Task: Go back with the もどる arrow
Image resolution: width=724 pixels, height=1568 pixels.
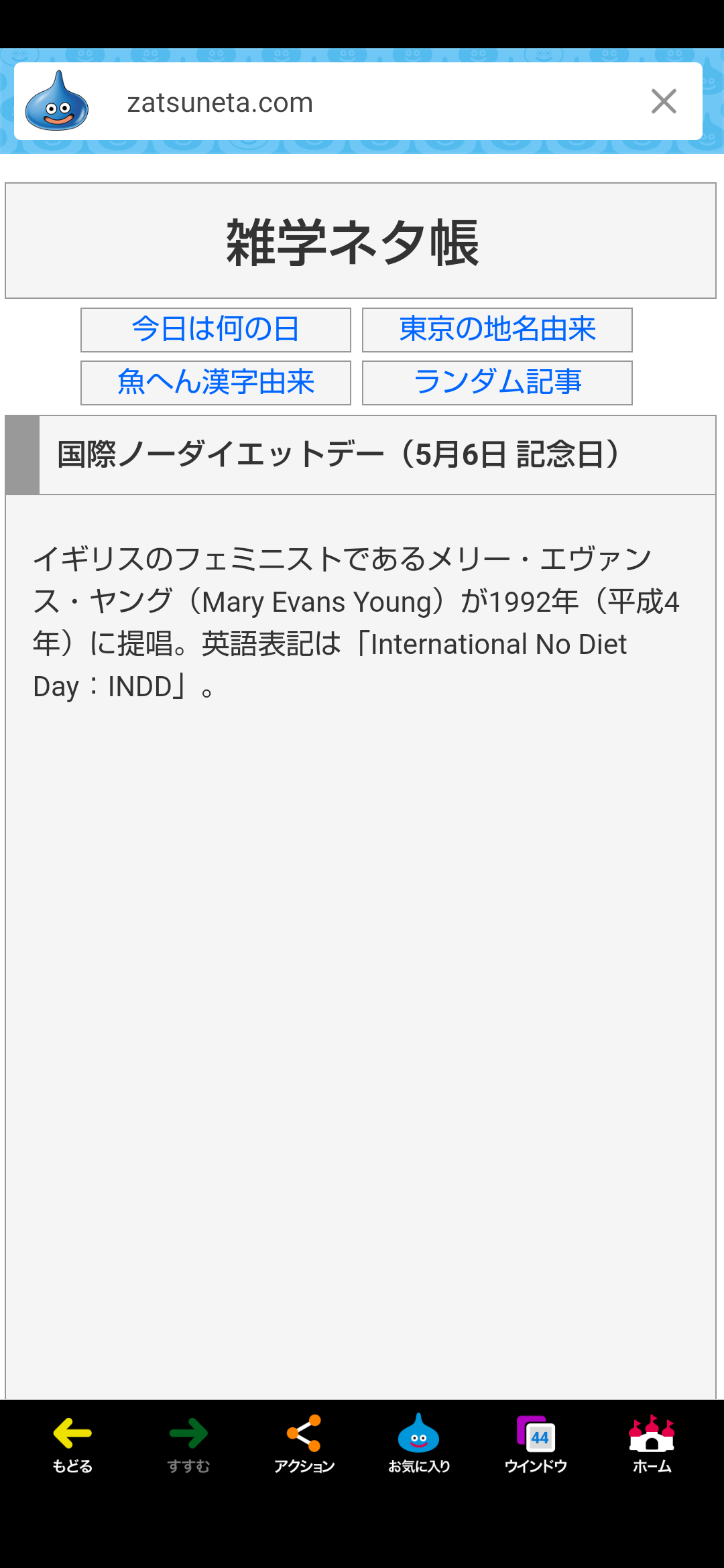Action: click(x=72, y=1444)
